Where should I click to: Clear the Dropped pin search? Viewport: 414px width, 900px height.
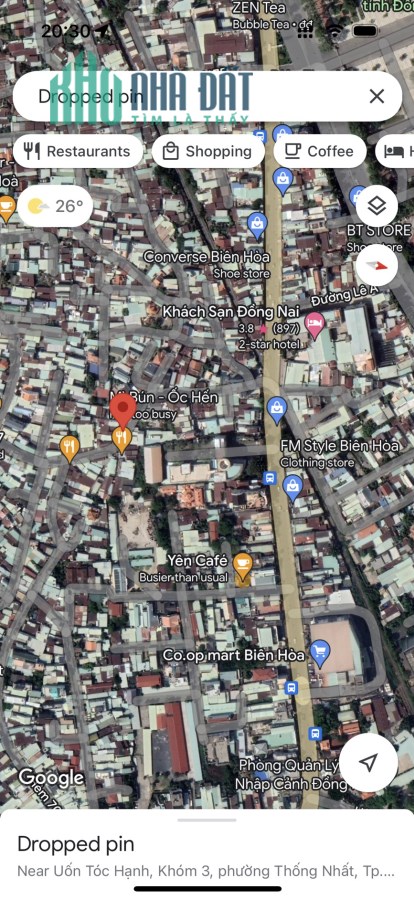377,96
